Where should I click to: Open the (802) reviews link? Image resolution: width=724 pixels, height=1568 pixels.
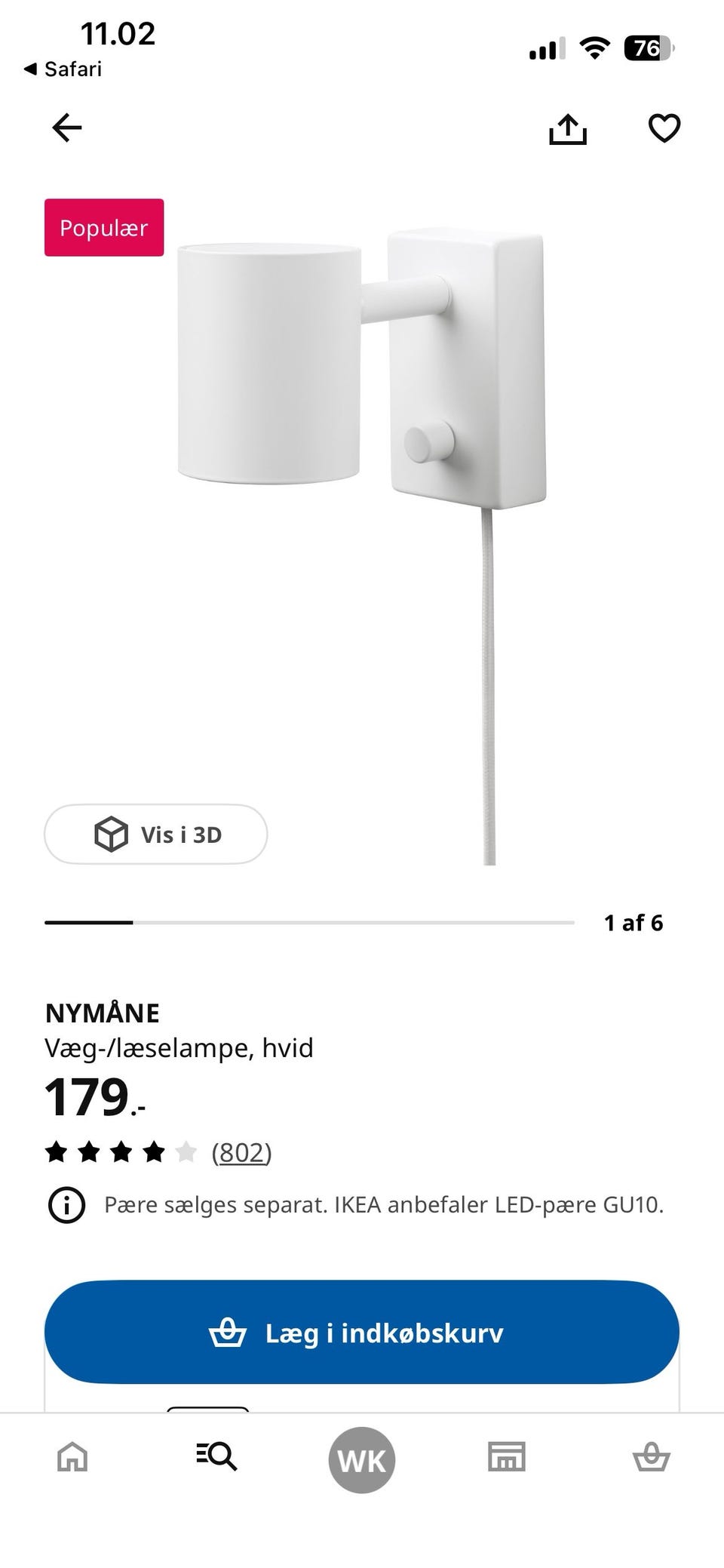241,1152
